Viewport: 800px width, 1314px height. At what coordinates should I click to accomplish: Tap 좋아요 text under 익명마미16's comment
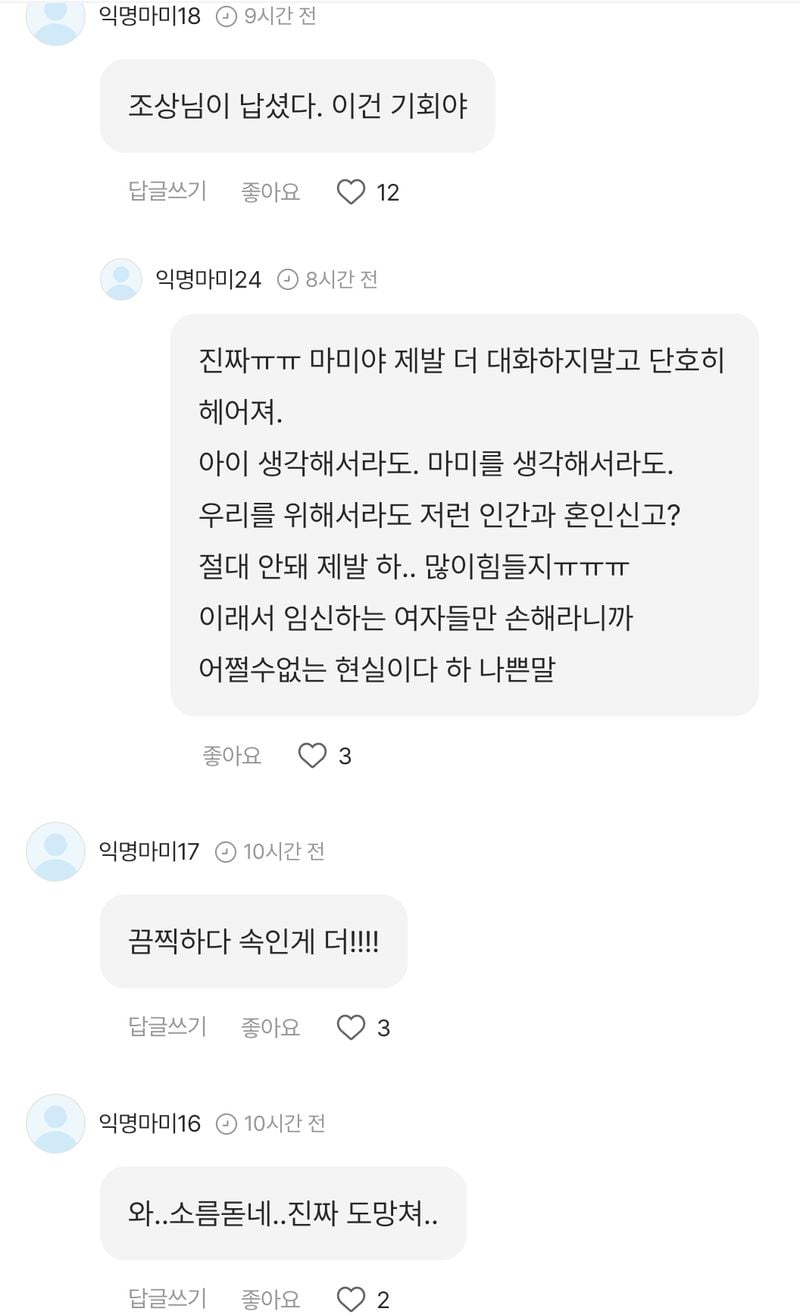click(270, 1299)
